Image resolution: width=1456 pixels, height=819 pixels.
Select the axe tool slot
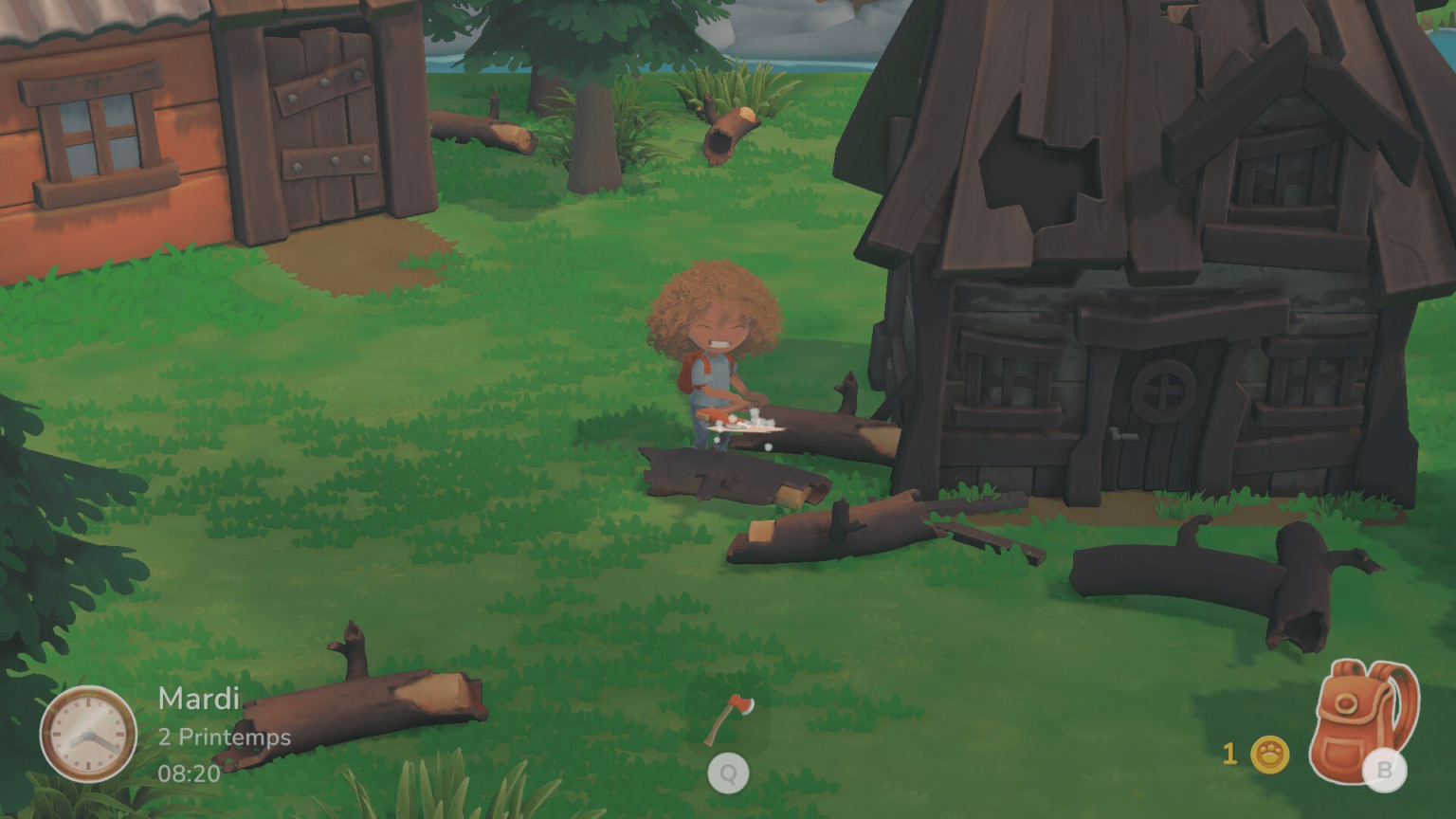(x=728, y=721)
